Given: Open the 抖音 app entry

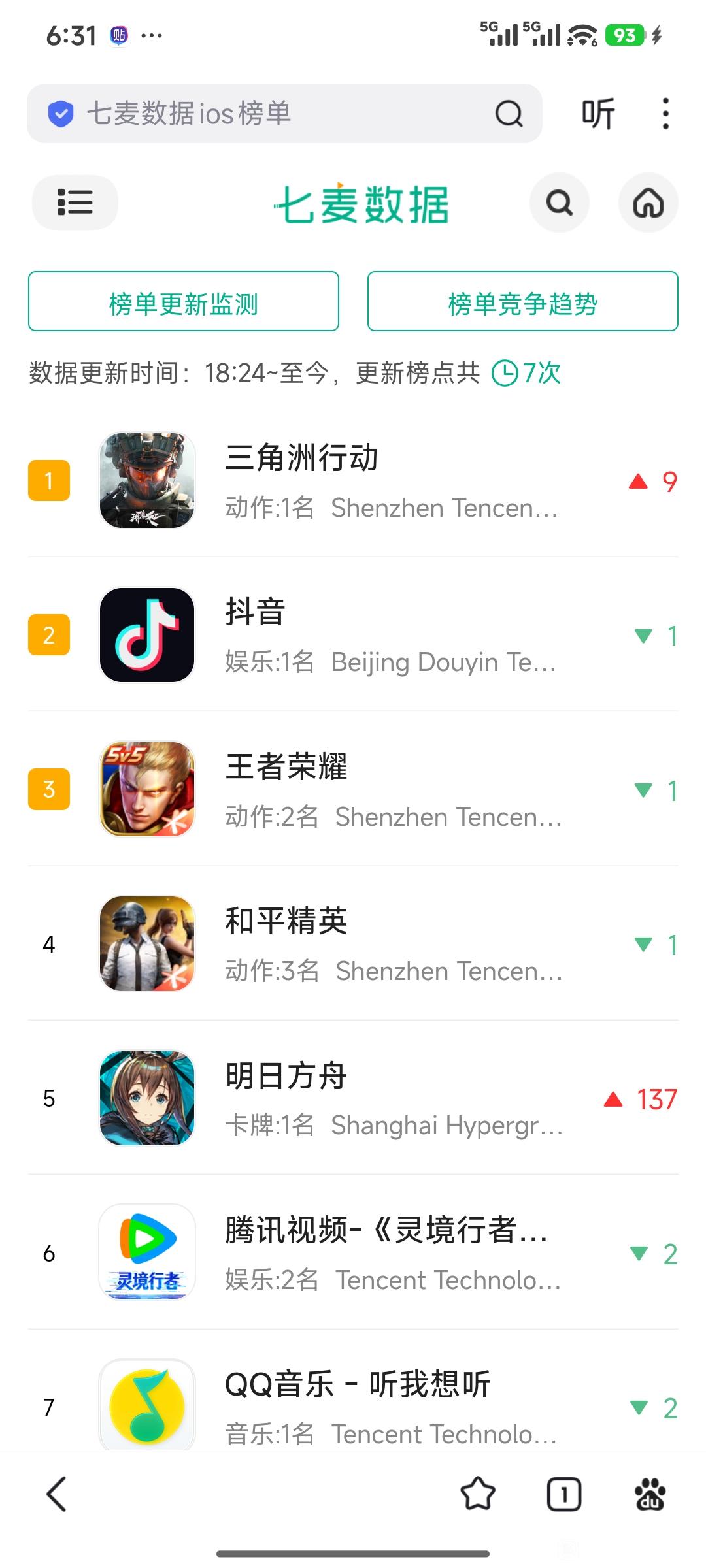Looking at the screenshot, I should click(353, 635).
